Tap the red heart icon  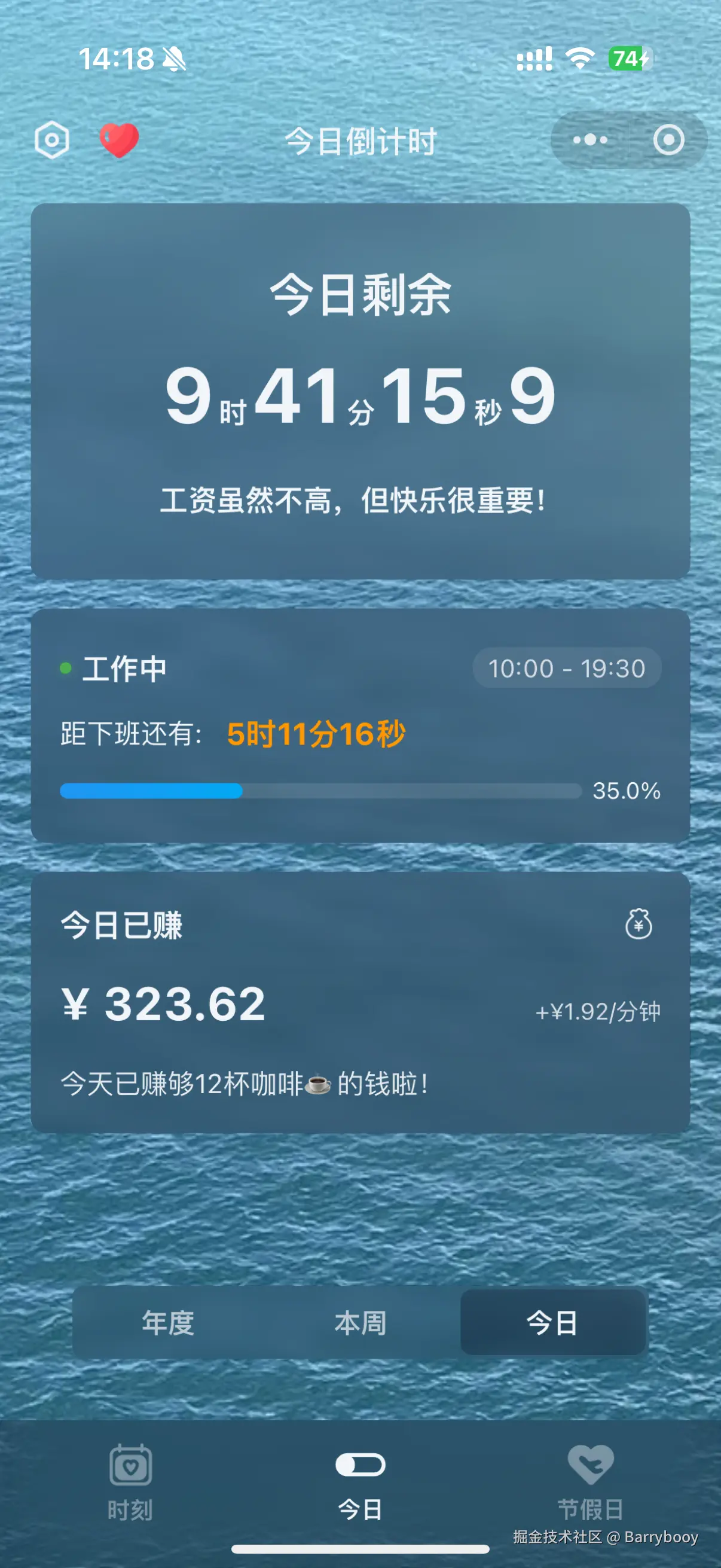(x=119, y=140)
